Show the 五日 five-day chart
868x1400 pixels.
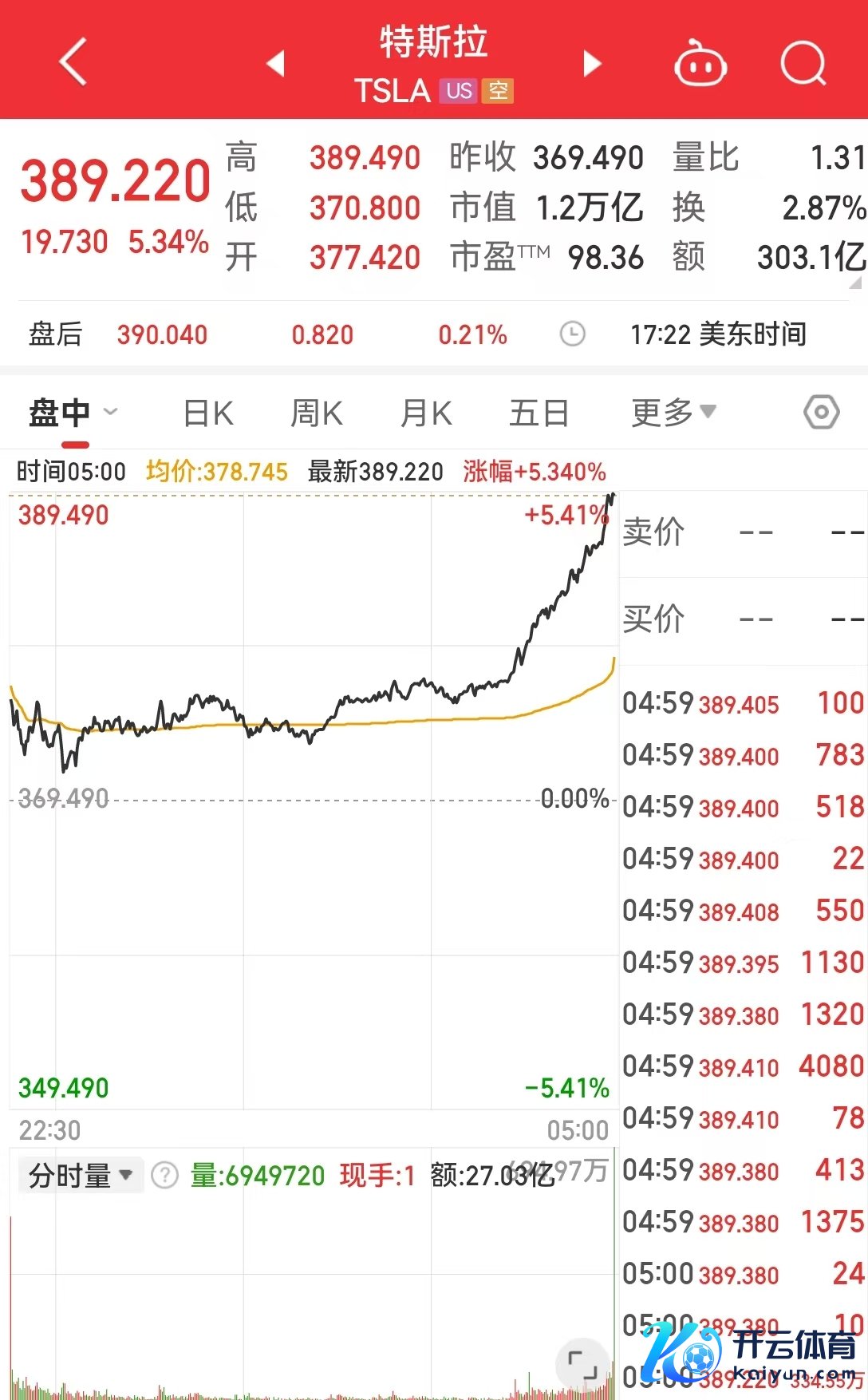point(539,413)
